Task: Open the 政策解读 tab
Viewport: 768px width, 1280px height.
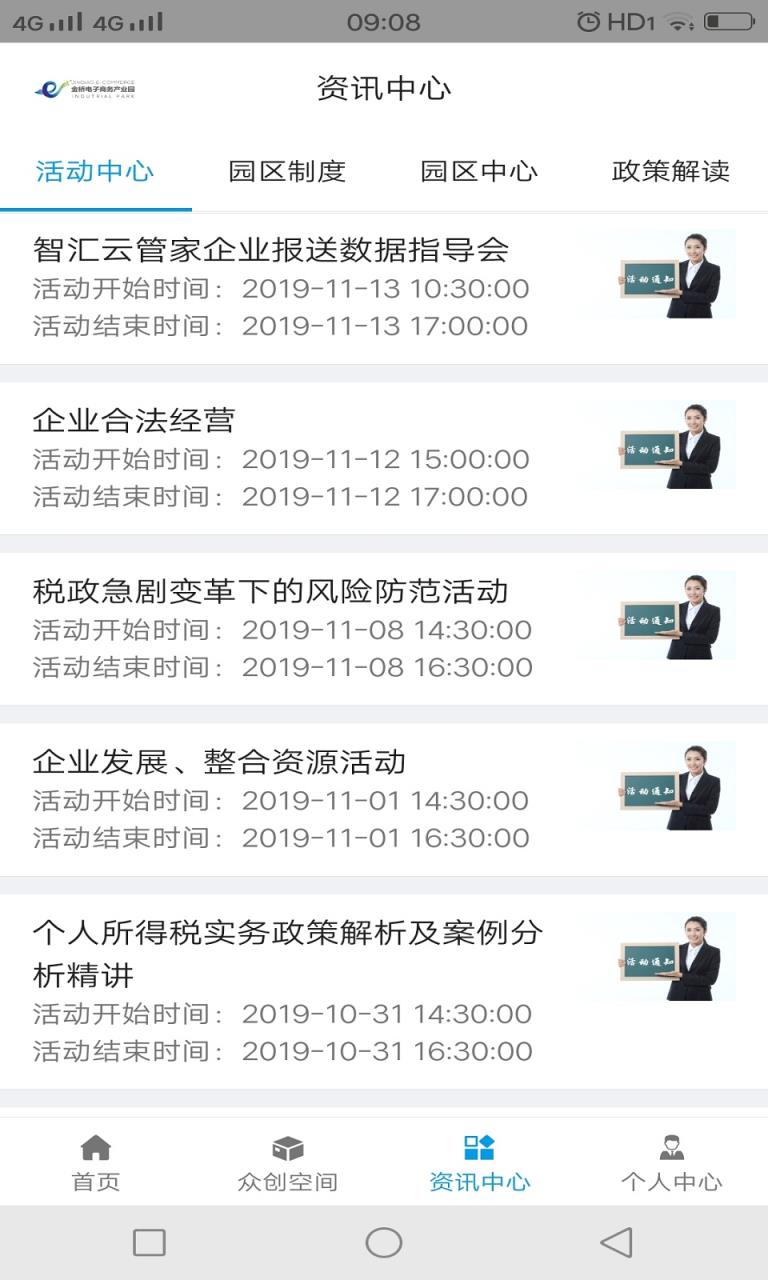Action: pyautogui.click(x=668, y=171)
